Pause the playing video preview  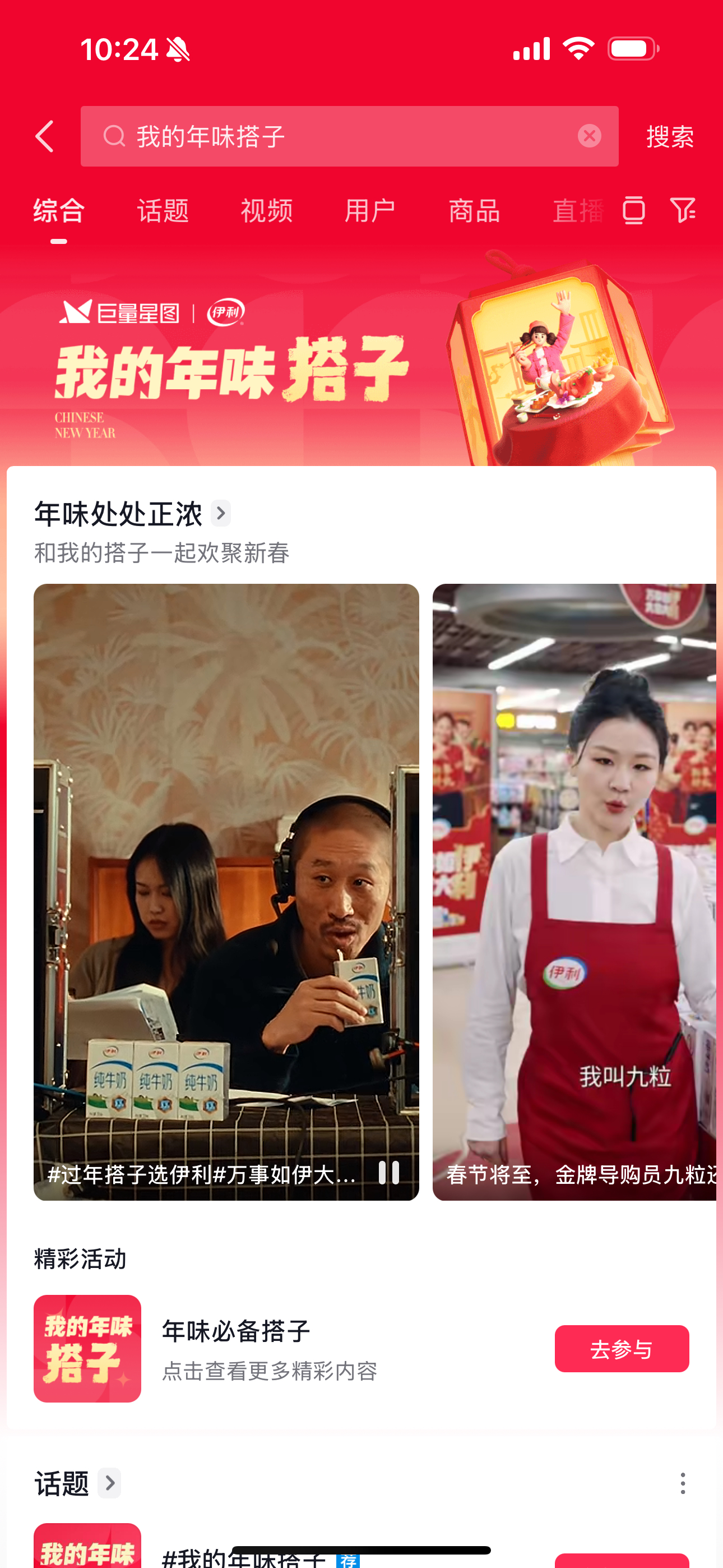coord(388,1172)
